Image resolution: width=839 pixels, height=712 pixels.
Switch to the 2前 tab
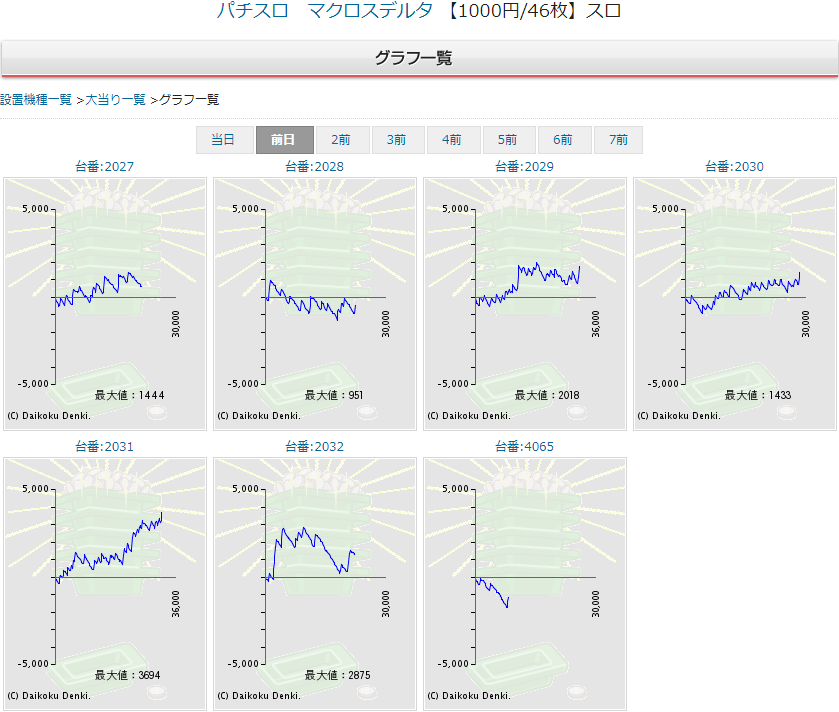pos(343,140)
